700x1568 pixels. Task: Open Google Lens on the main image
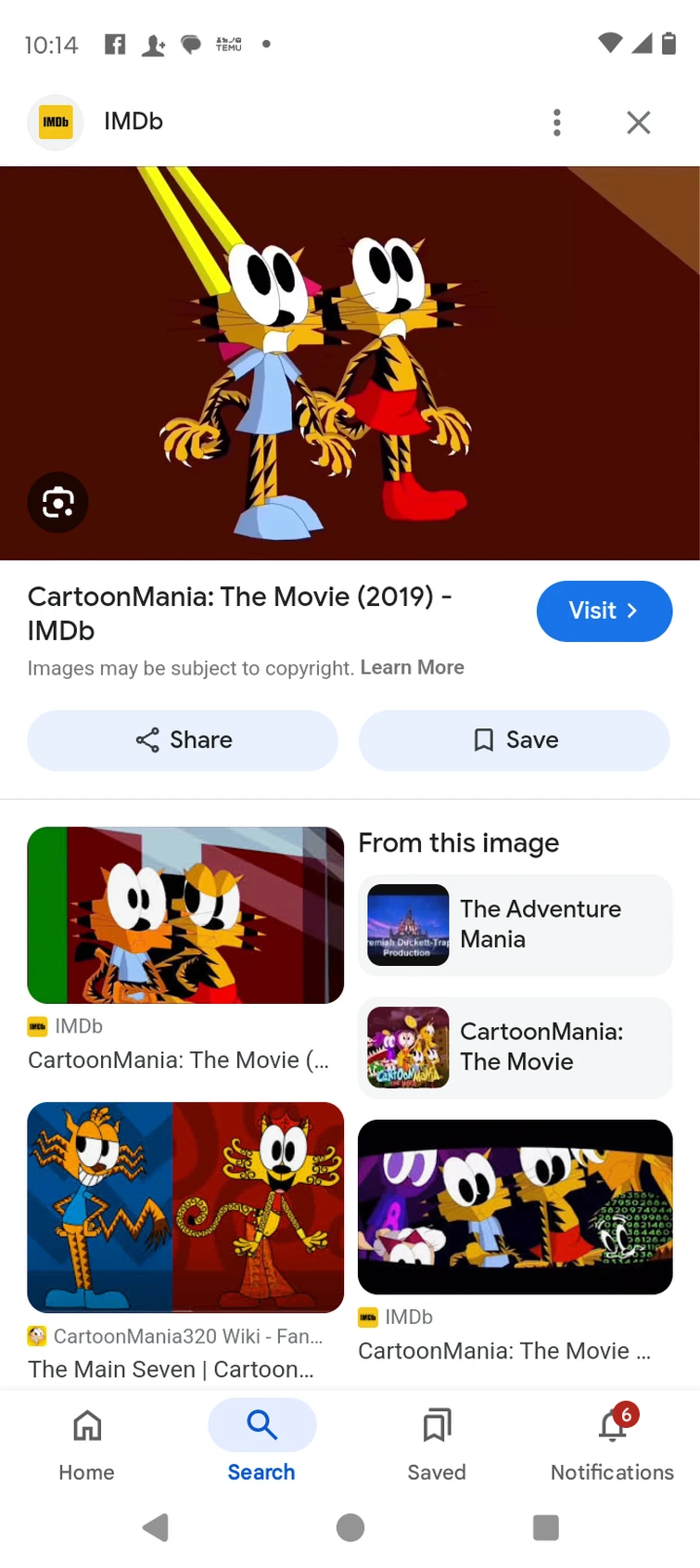point(57,502)
